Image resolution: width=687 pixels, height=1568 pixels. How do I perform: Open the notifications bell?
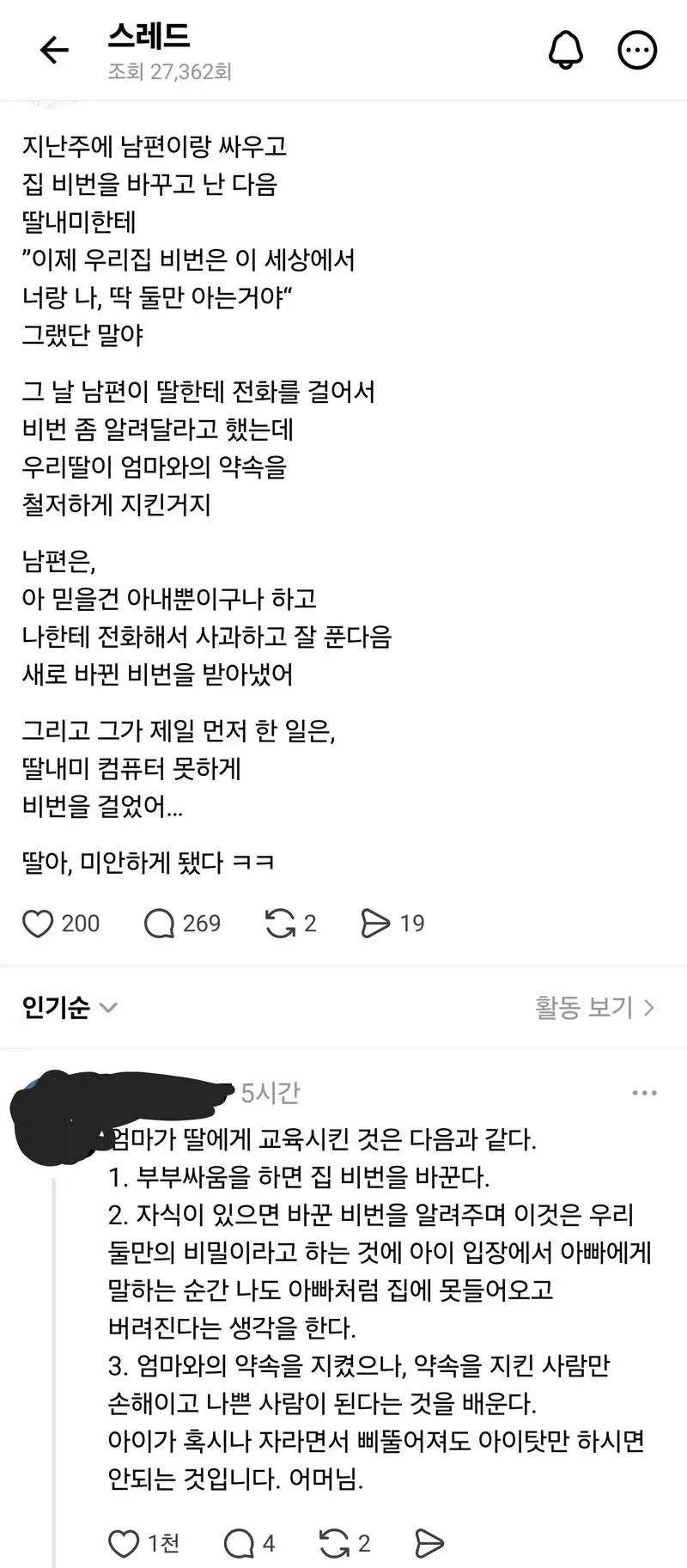point(565,50)
